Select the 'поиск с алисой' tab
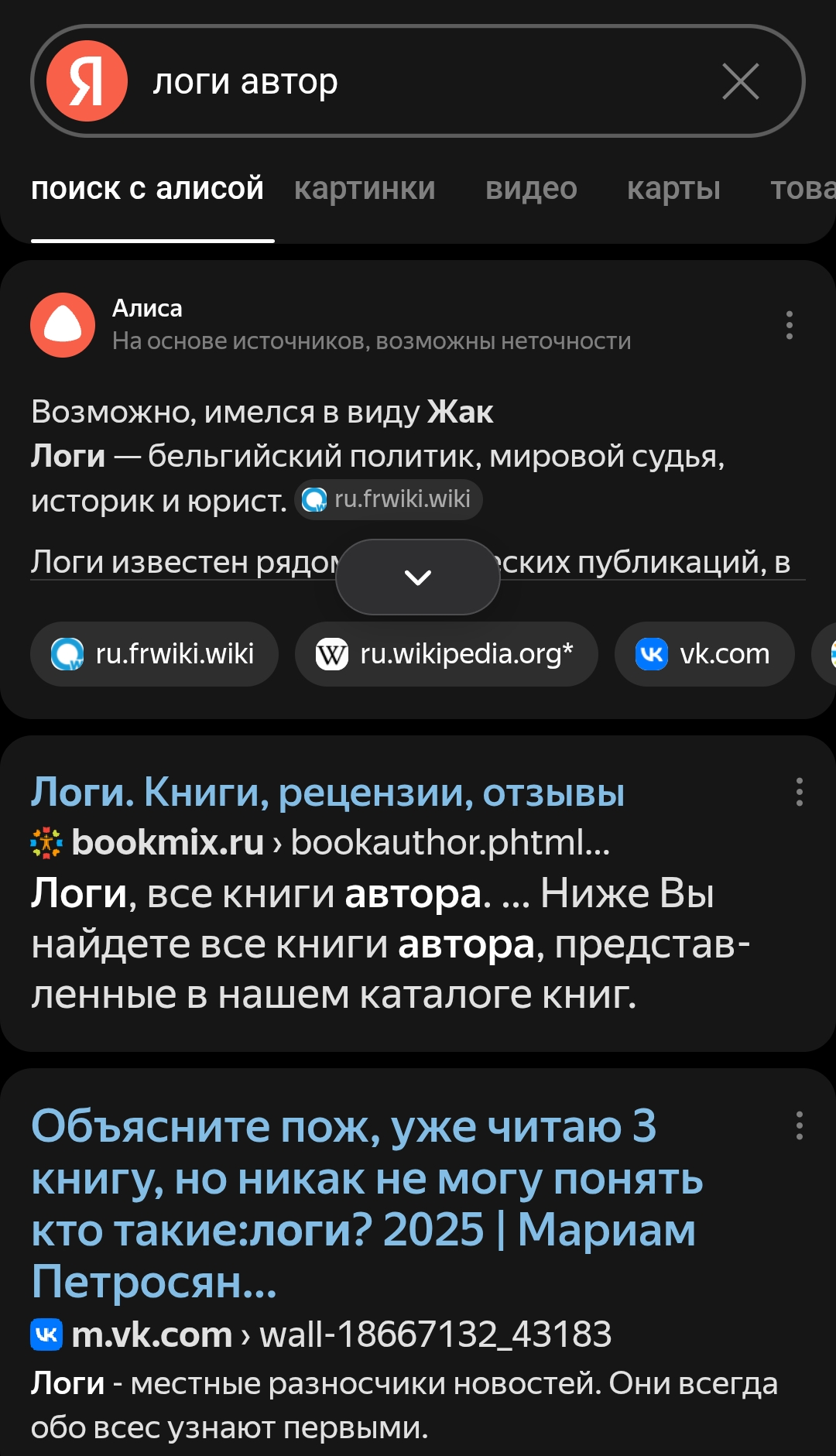 [148, 189]
